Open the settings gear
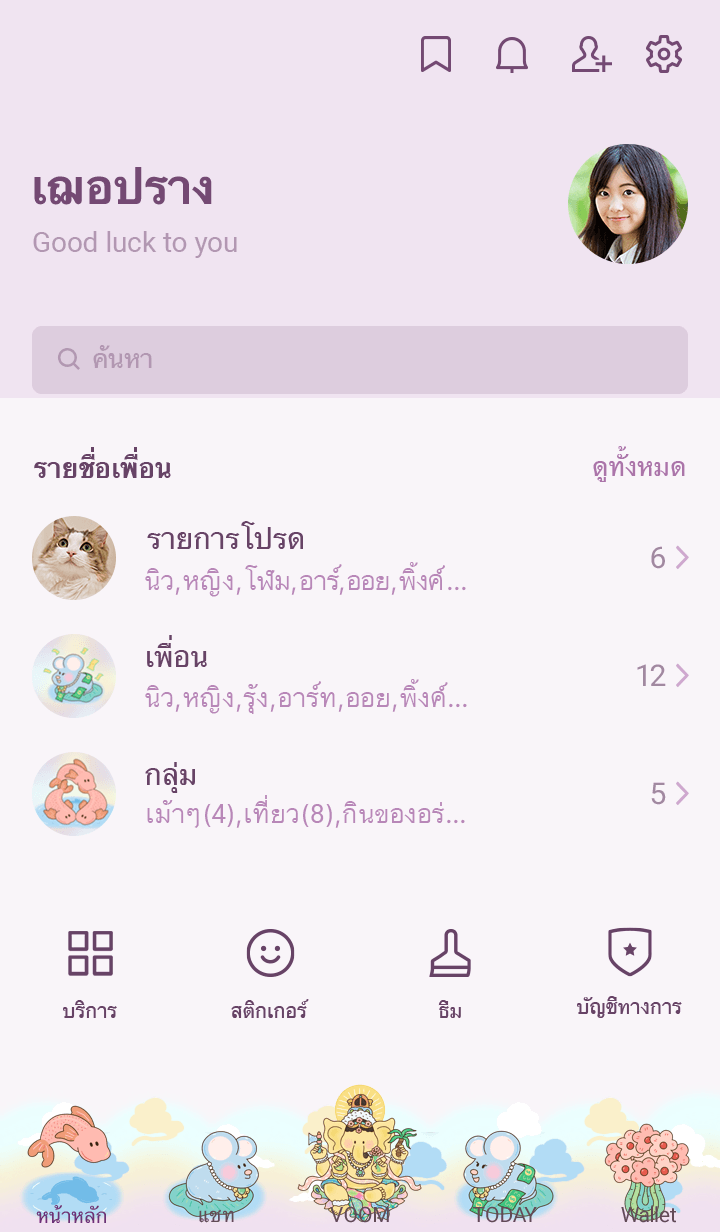This screenshot has width=720, height=1232. 664,55
